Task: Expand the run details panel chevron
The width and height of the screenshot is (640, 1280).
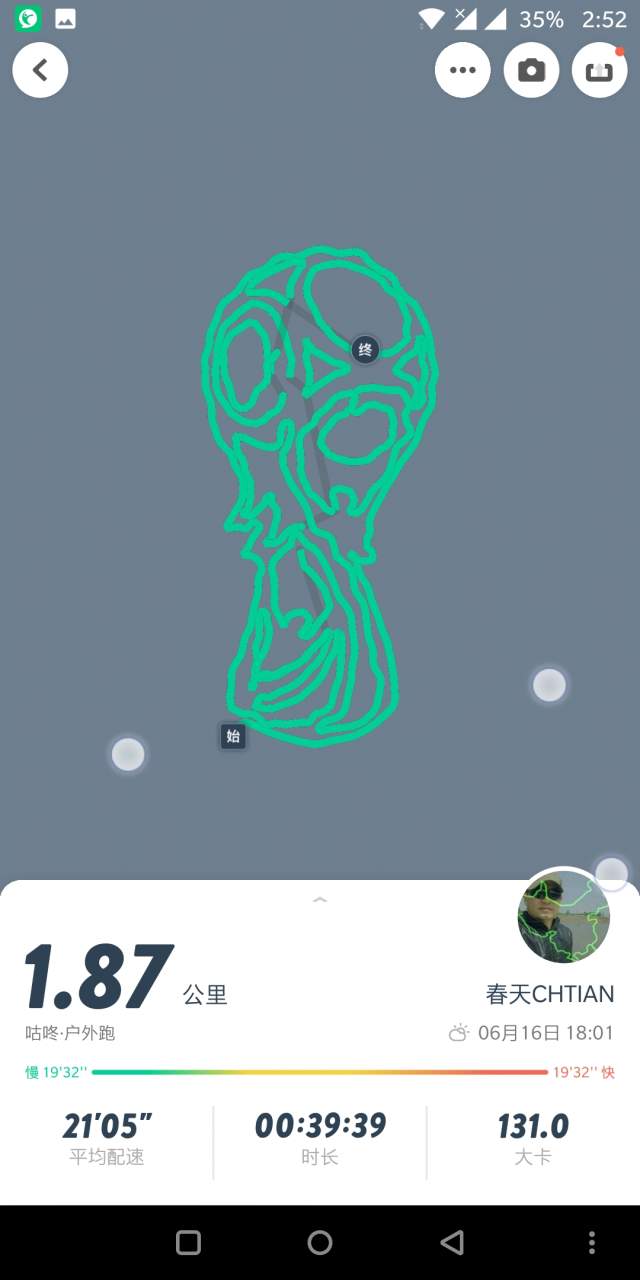Action: [320, 900]
